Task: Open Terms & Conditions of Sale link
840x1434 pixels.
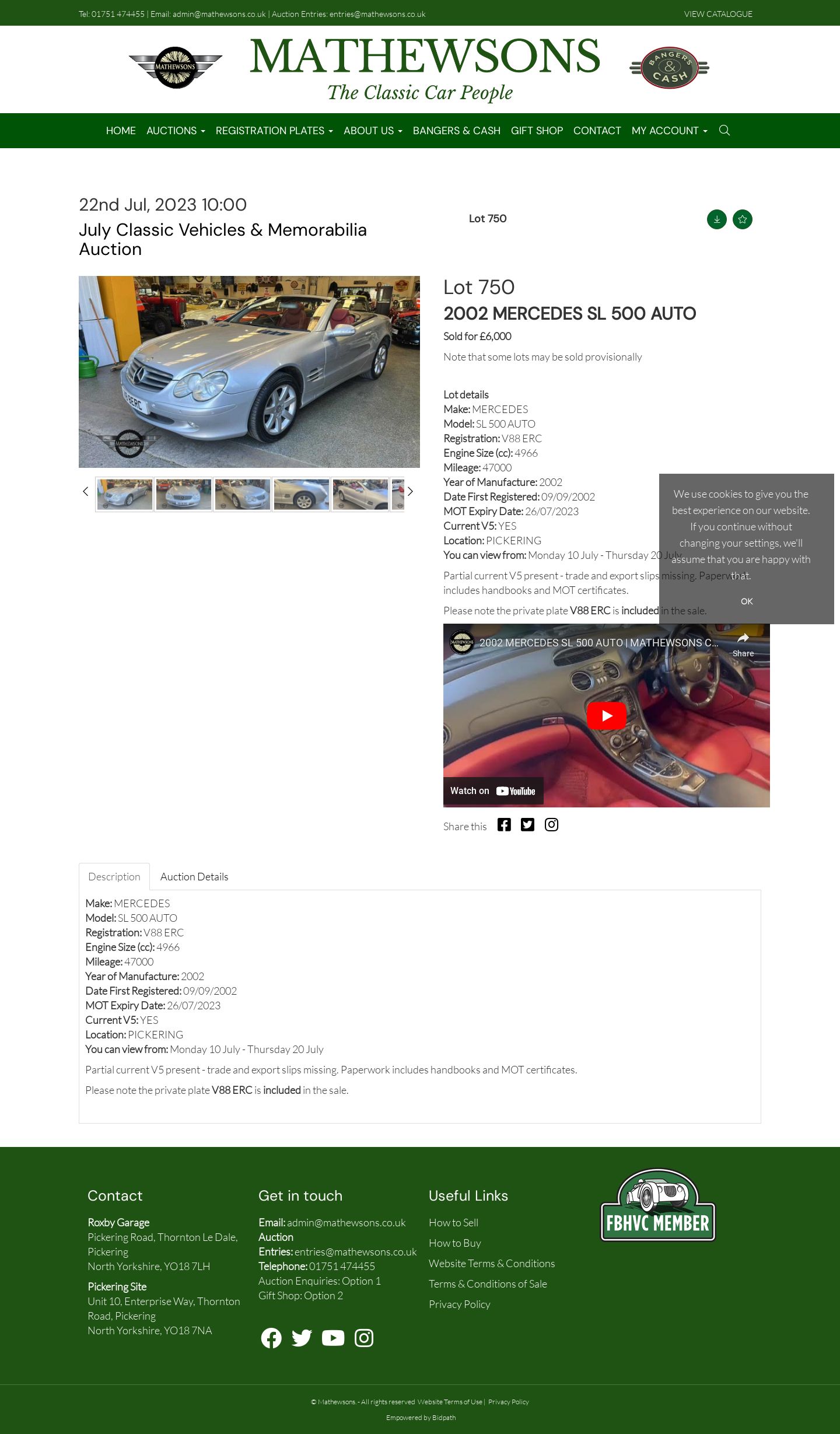Action: pyautogui.click(x=488, y=1283)
